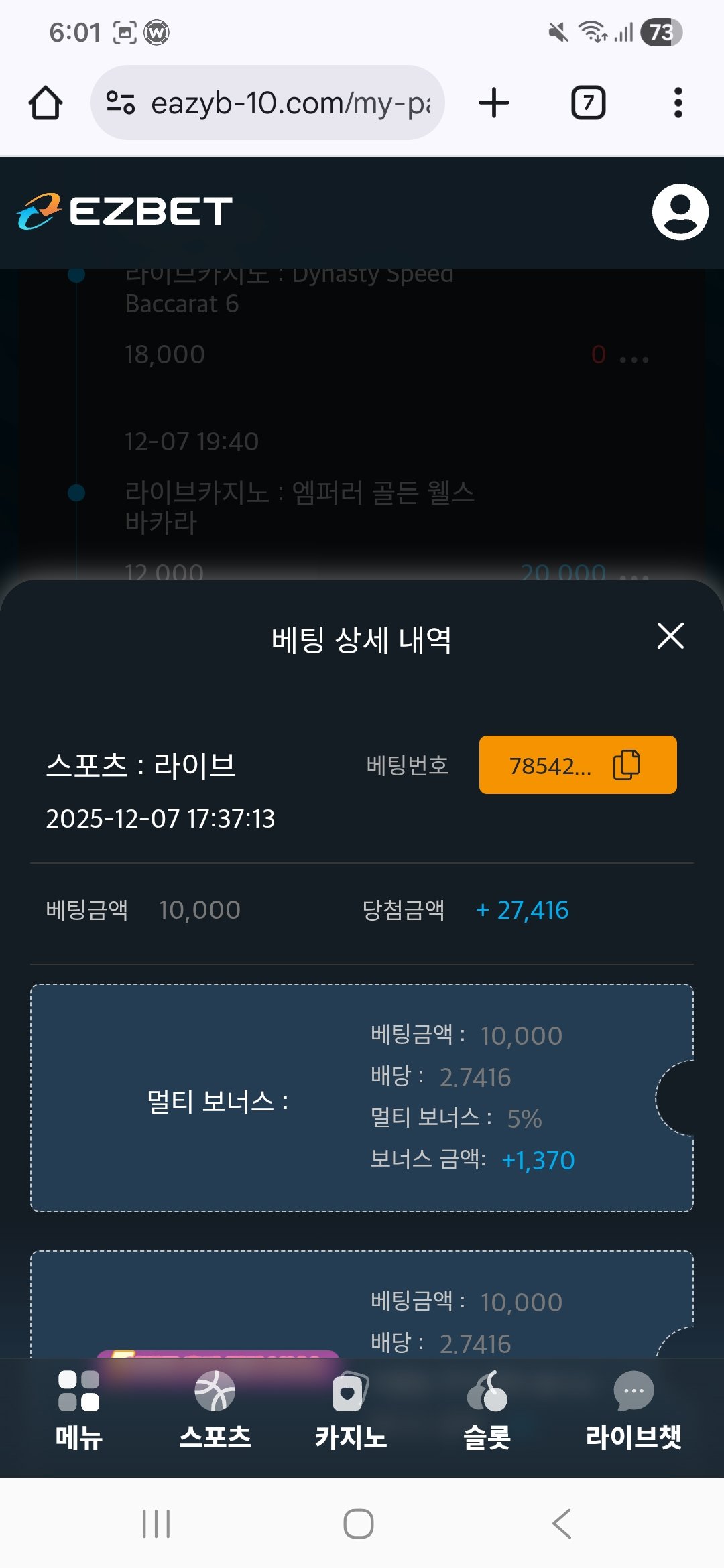Image resolution: width=724 pixels, height=1568 pixels.
Task: Go to the browser home page
Action: (46, 103)
